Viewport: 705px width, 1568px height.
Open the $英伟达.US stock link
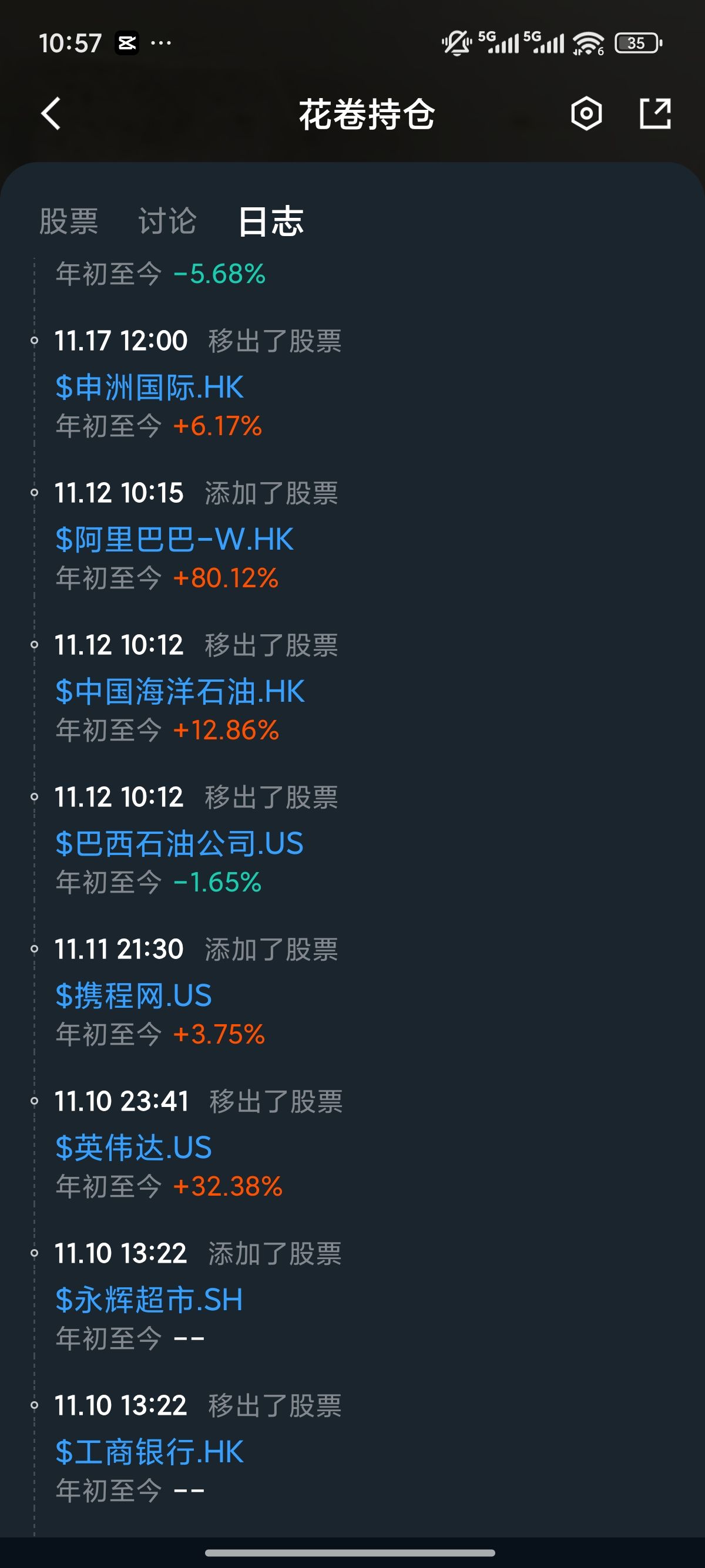pyautogui.click(x=134, y=1148)
